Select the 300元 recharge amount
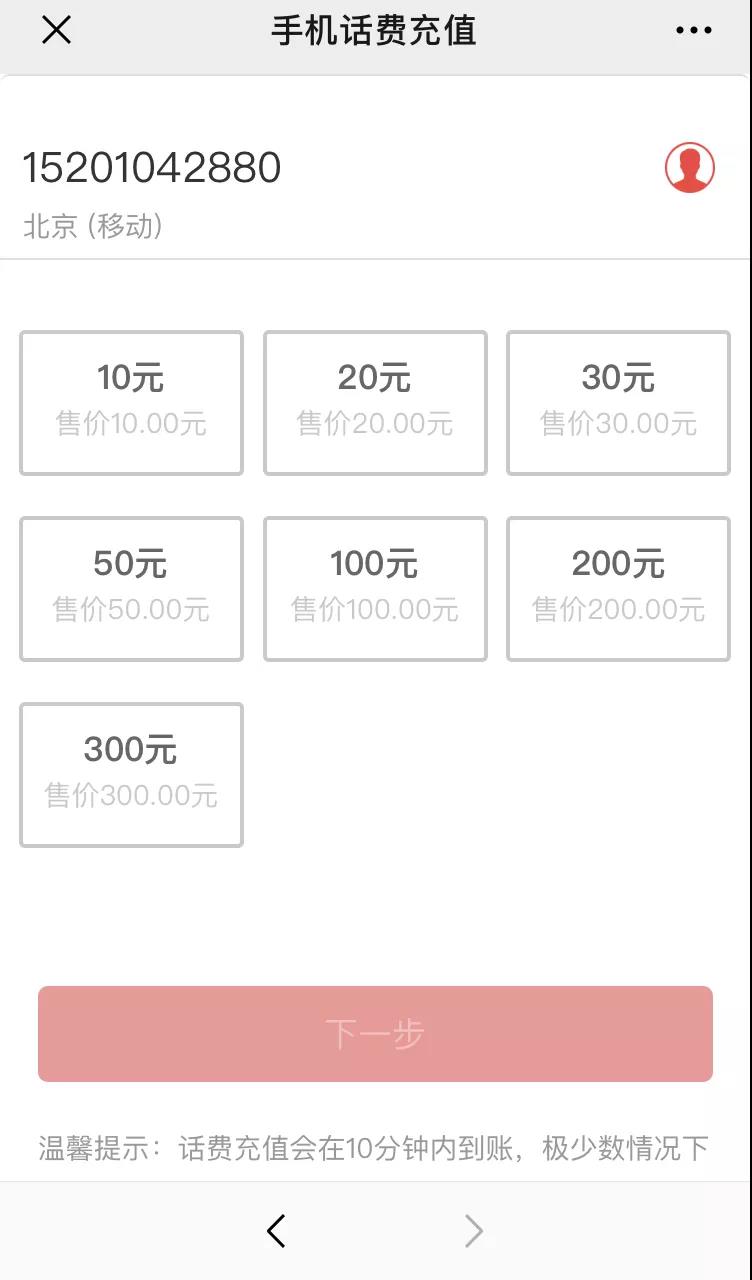752x1280 pixels. (x=131, y=774)
